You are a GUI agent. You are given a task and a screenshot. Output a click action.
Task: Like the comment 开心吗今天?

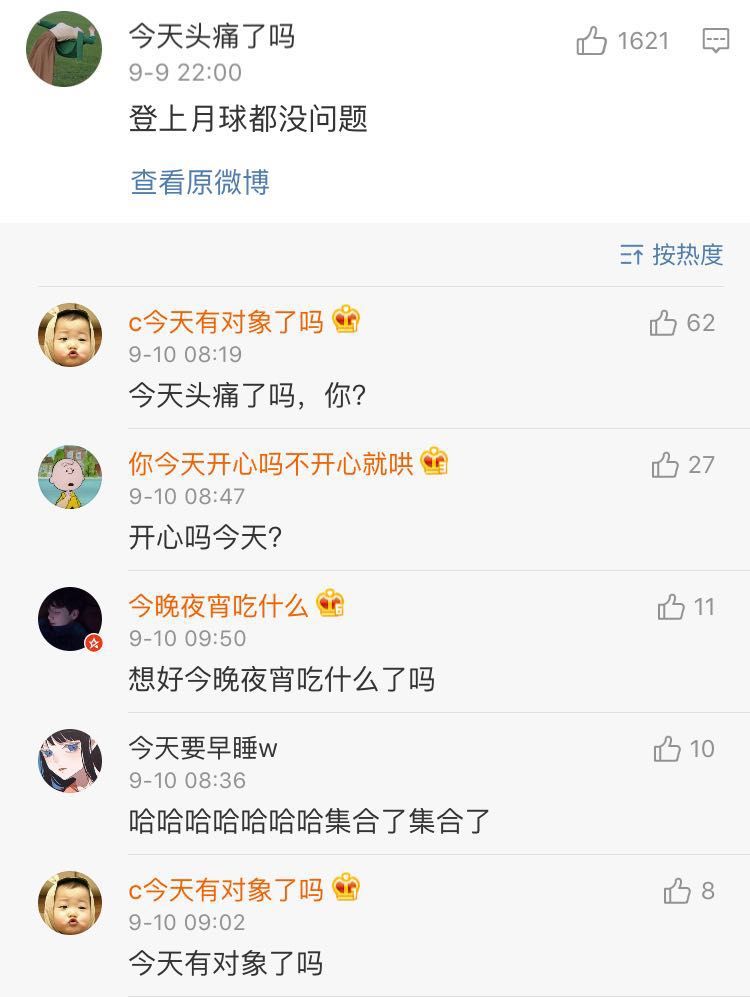point(665,465)
